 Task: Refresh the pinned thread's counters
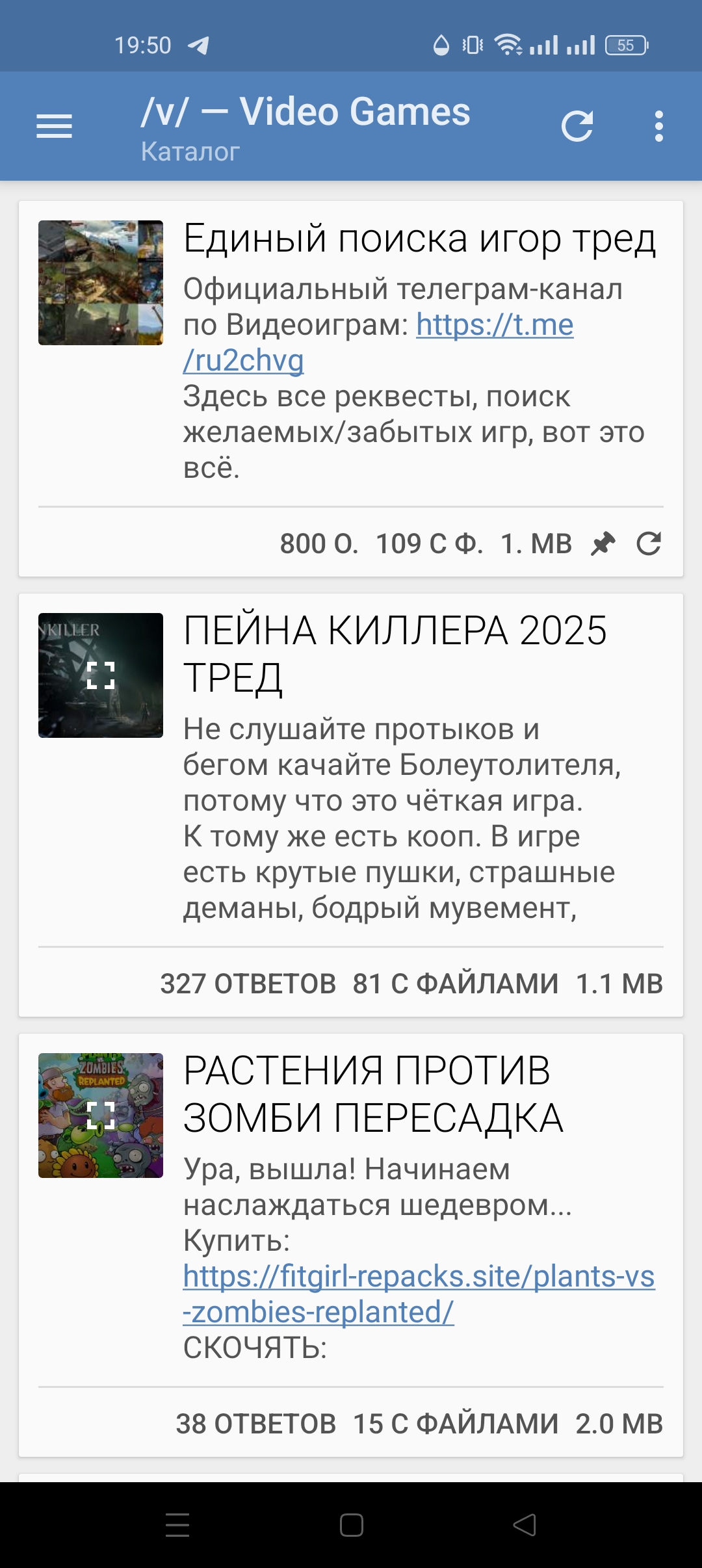coord(649,543)
